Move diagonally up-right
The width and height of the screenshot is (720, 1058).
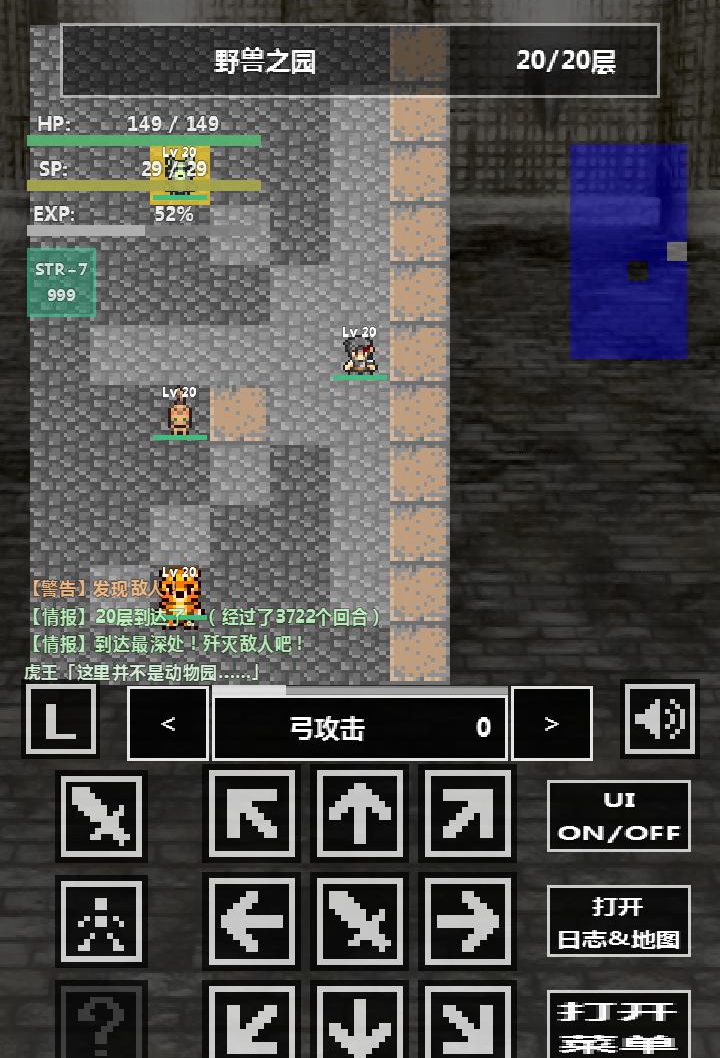[467, 814]
